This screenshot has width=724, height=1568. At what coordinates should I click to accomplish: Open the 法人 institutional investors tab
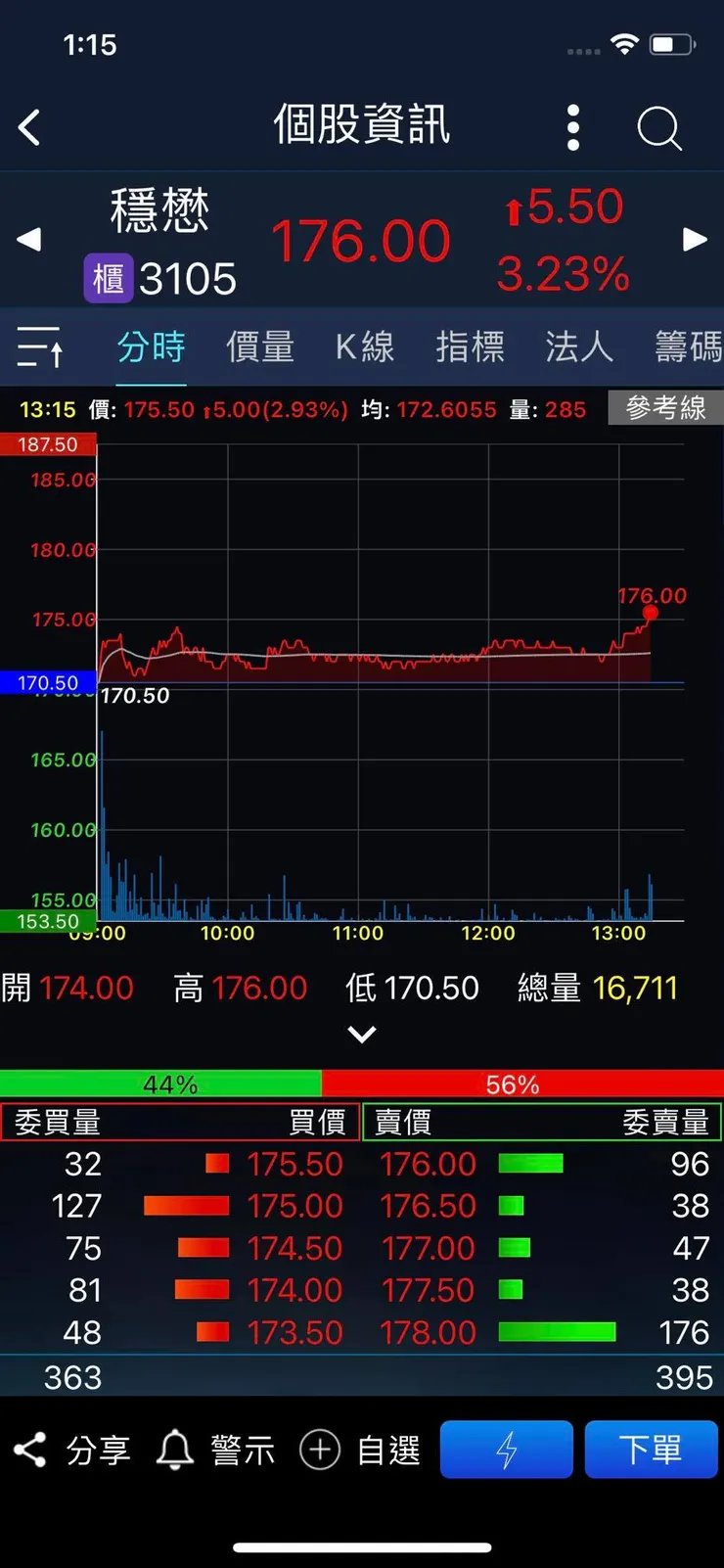[579, 347]
